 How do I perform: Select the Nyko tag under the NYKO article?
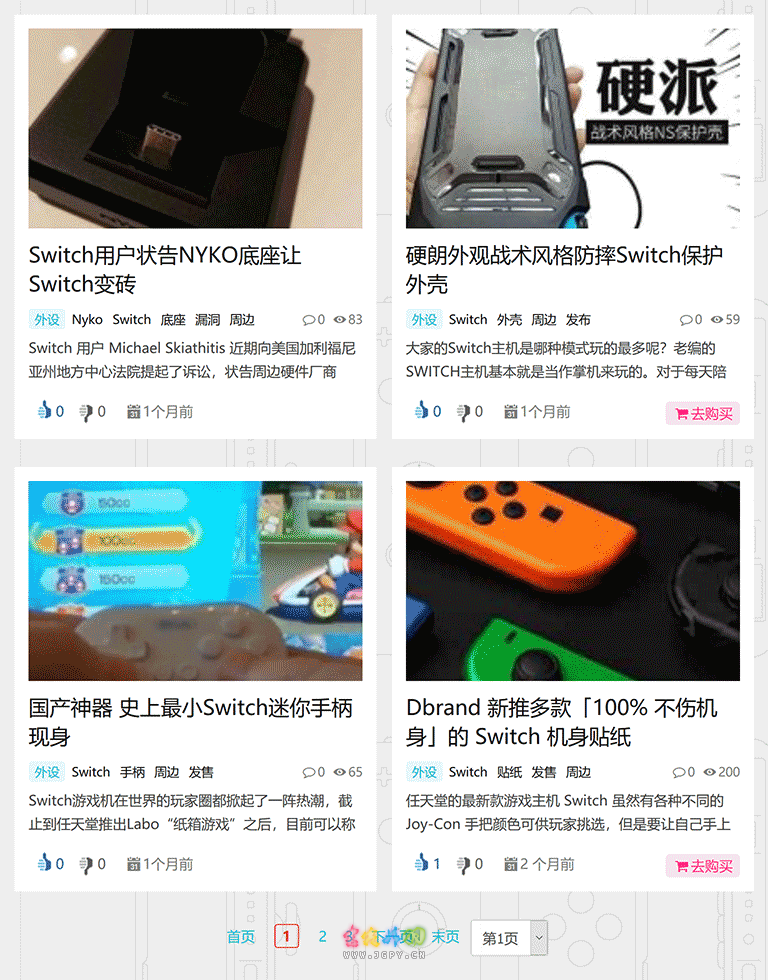coord(87,320)
